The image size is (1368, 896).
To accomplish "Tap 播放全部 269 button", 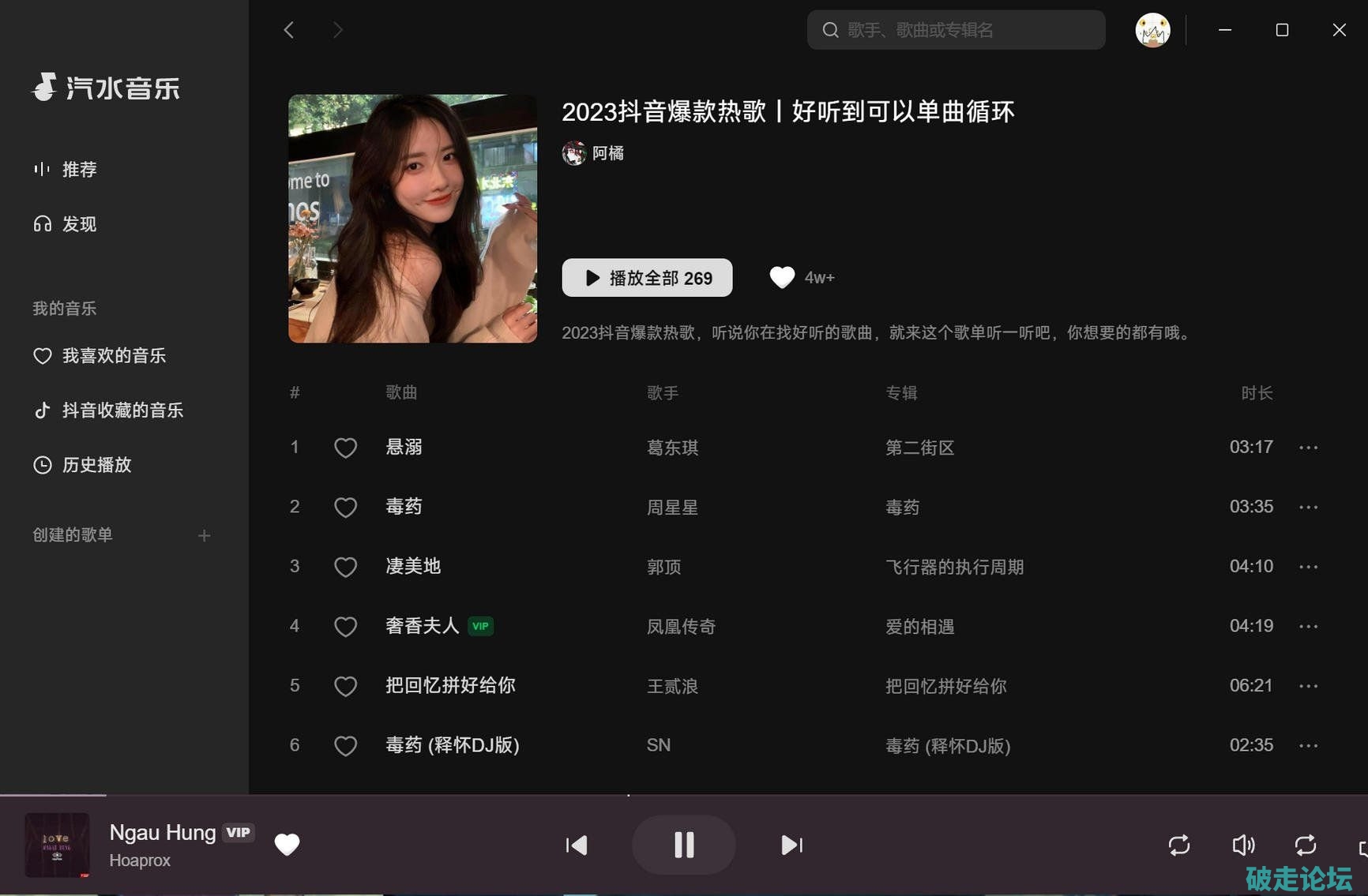I will tap(647, 278).
